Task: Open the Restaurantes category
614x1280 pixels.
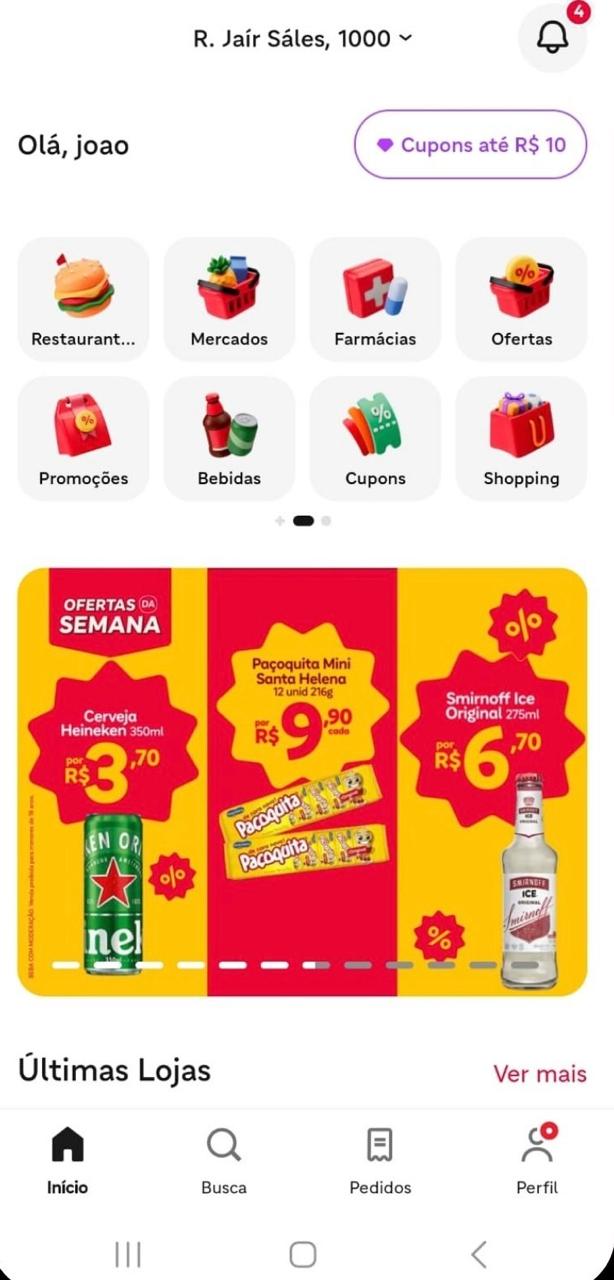Action: click(83, 299)
